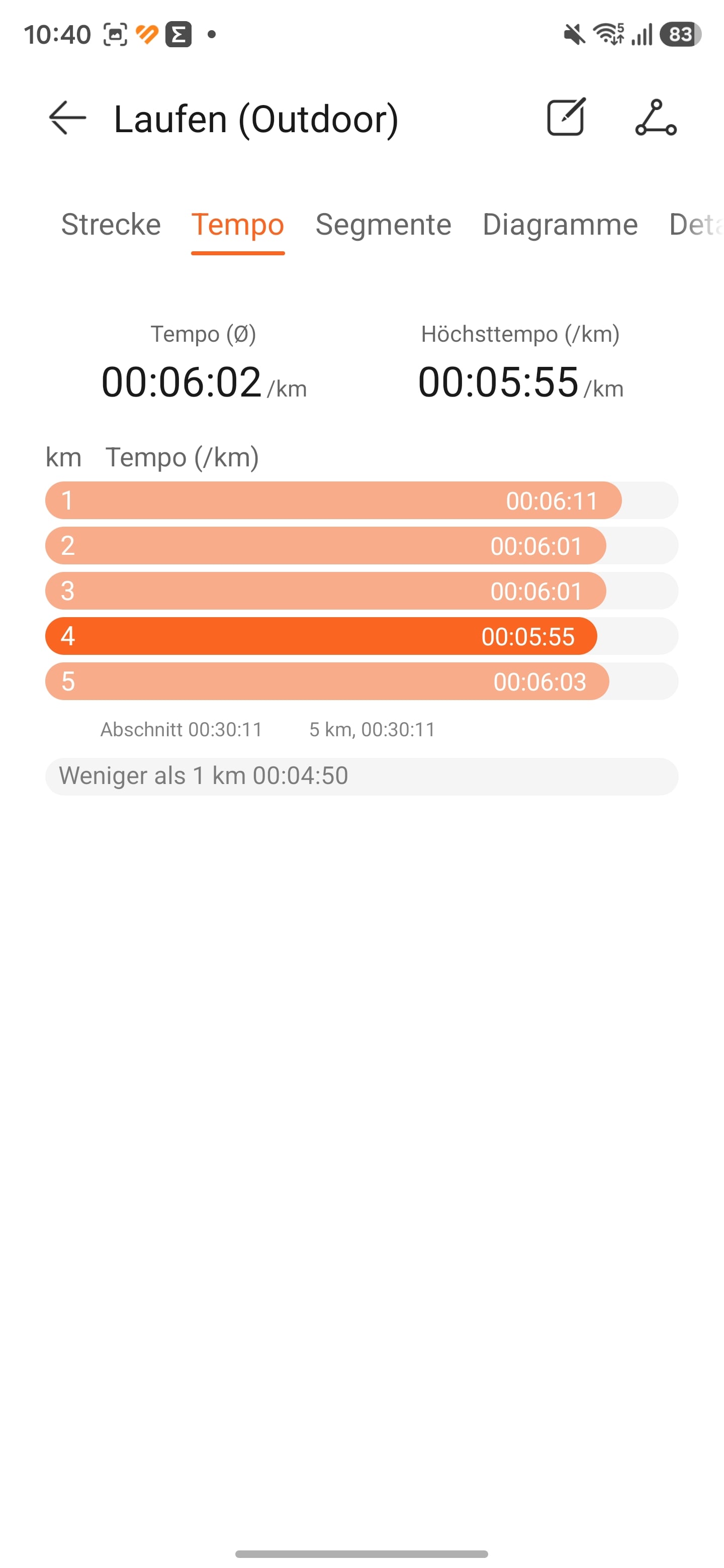Go back using the arrow icon

(67, 118)
